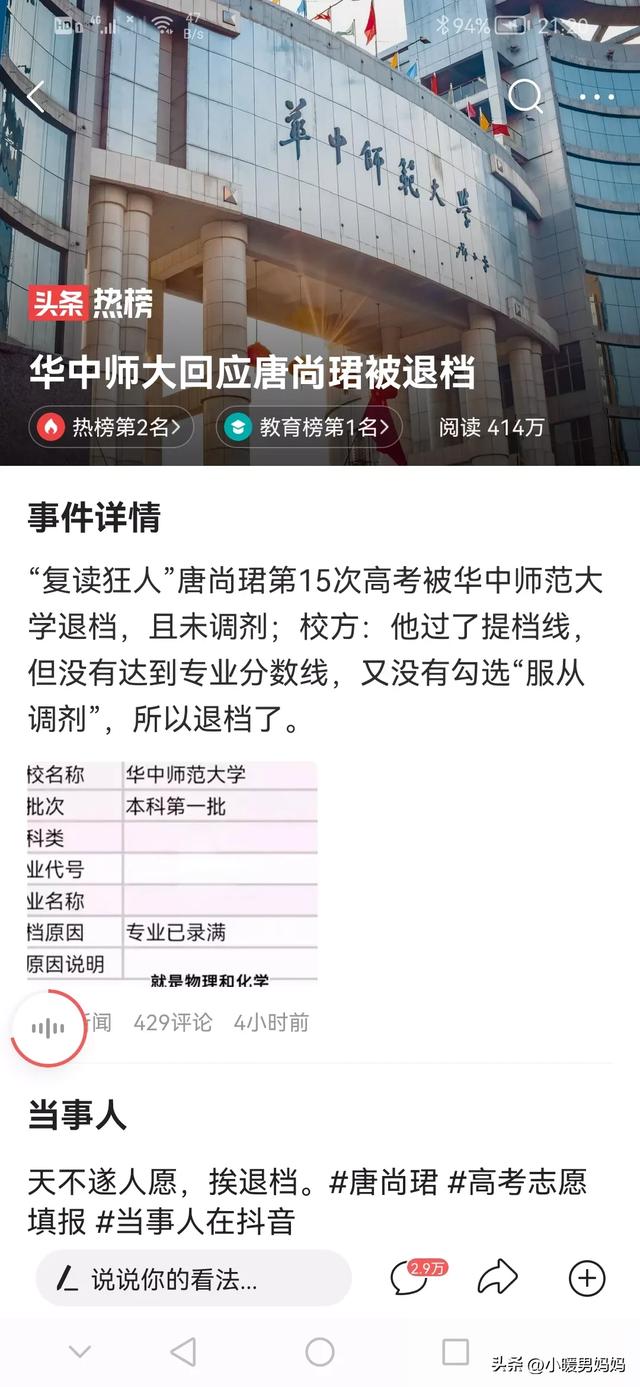Open the 华中师范大学 retraction record image
The image size is (640, 1387).
point(172,871)
